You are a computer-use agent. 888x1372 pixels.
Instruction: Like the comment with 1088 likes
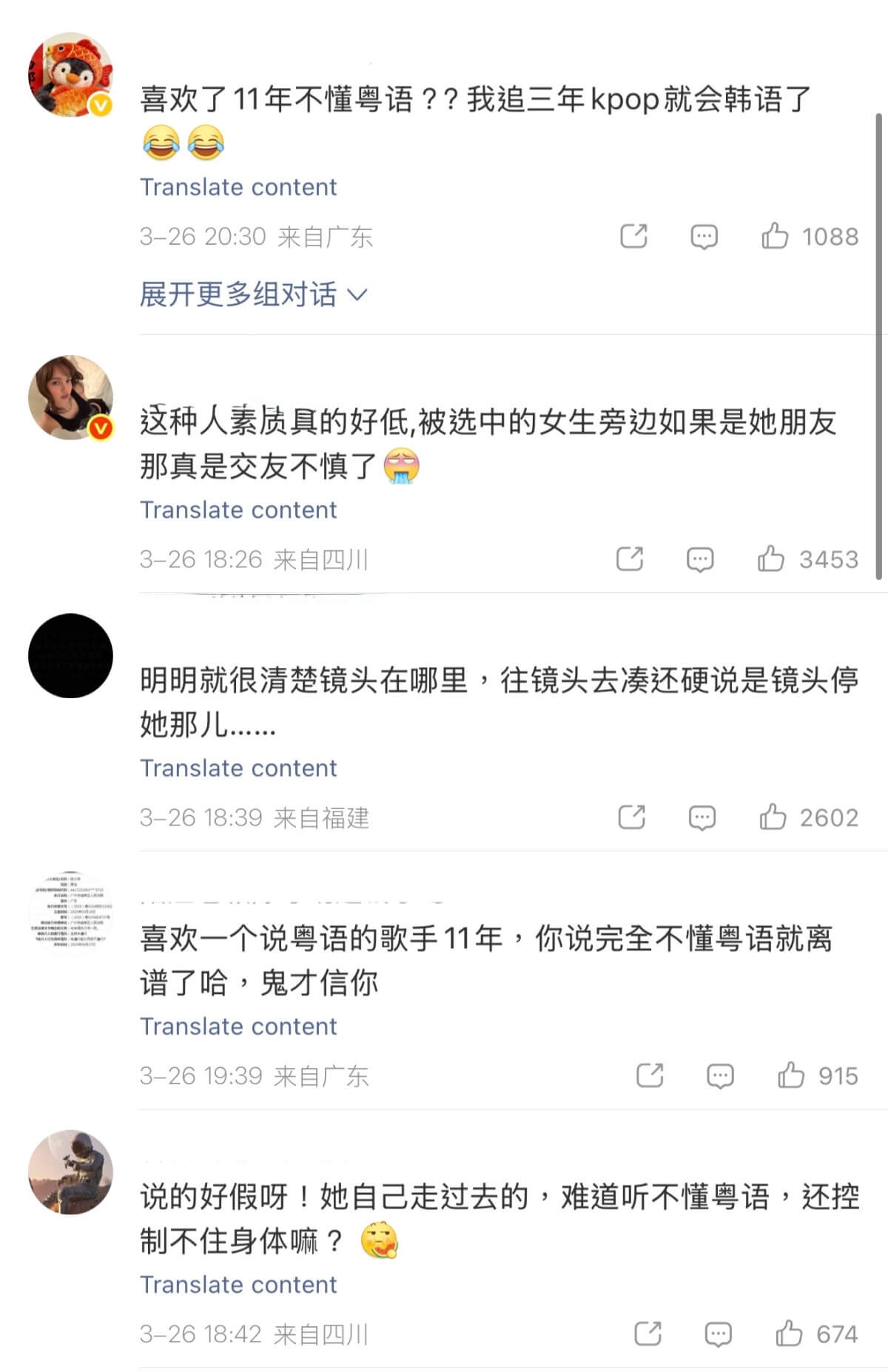point(775,236)
